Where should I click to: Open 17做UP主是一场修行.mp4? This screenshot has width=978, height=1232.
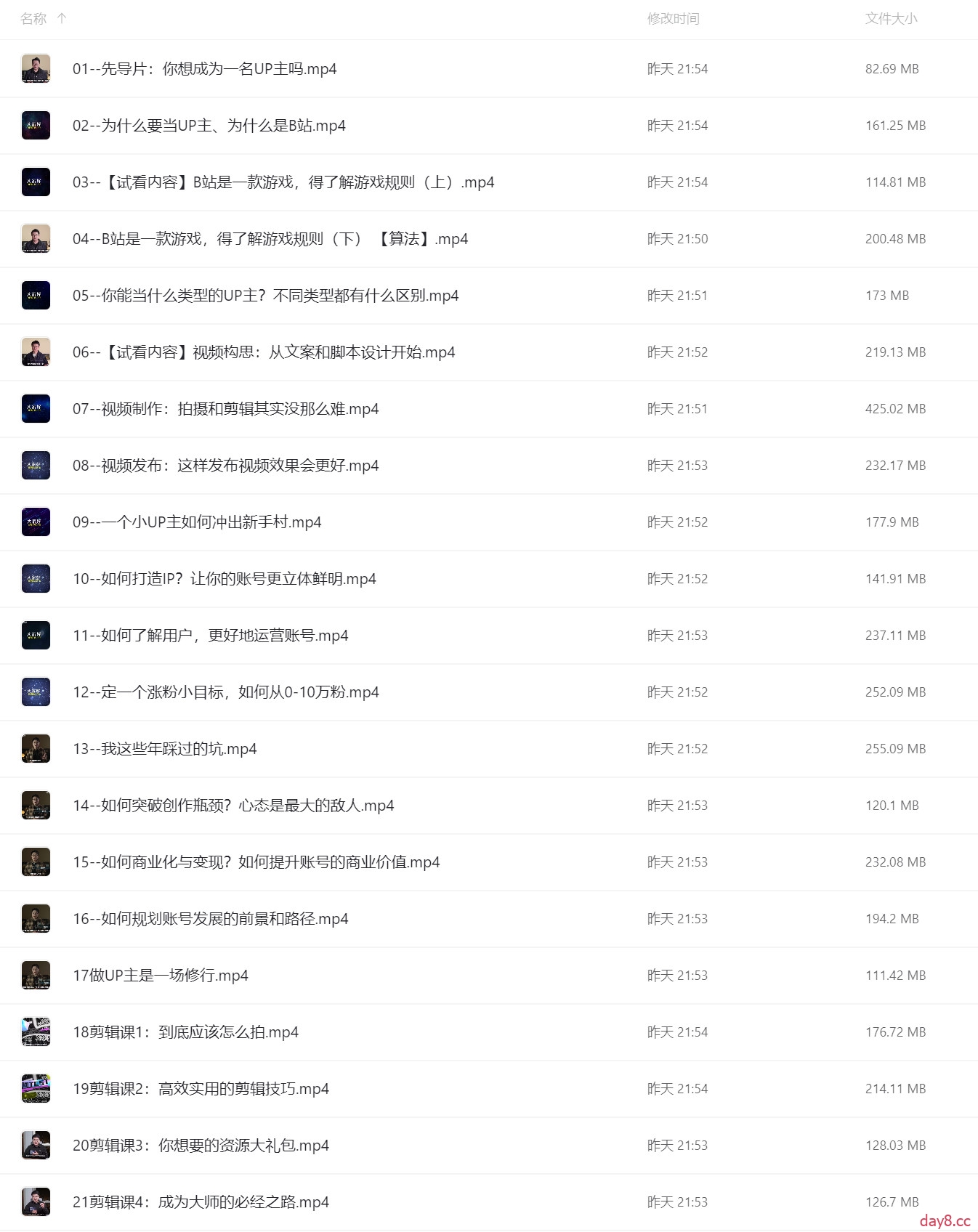[160, 976]
